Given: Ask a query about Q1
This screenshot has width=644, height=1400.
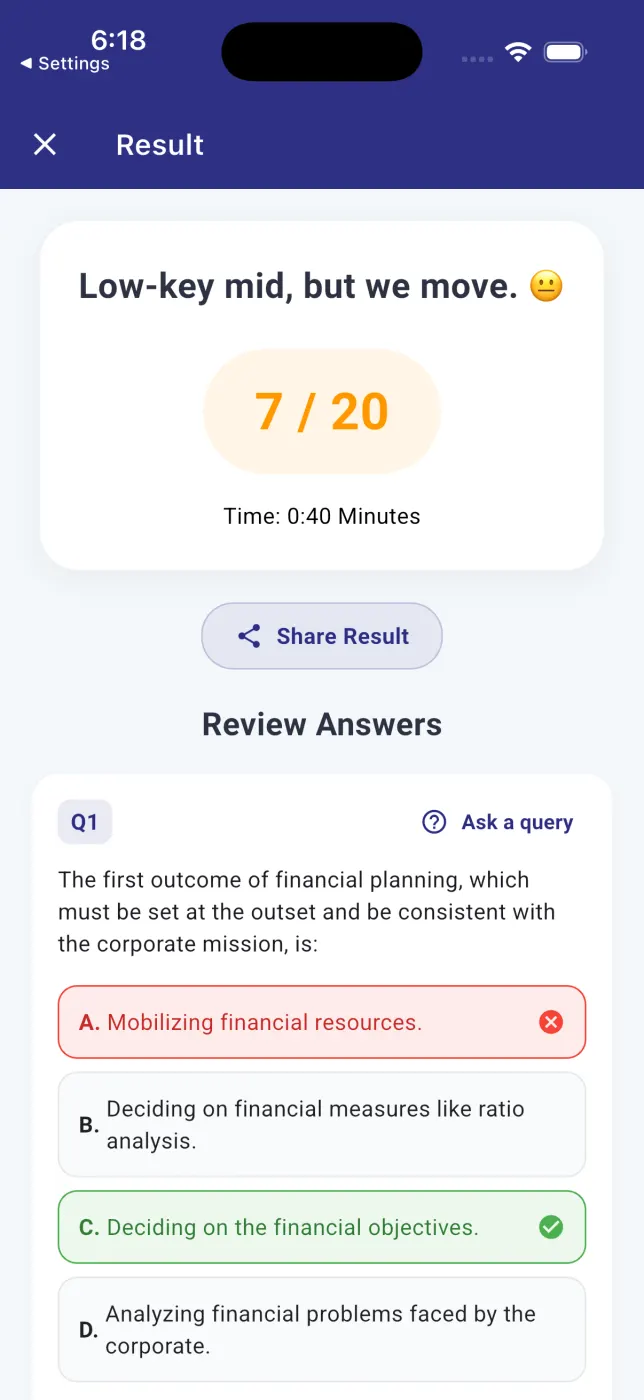Looking at the screenshot, I should 498,822.
